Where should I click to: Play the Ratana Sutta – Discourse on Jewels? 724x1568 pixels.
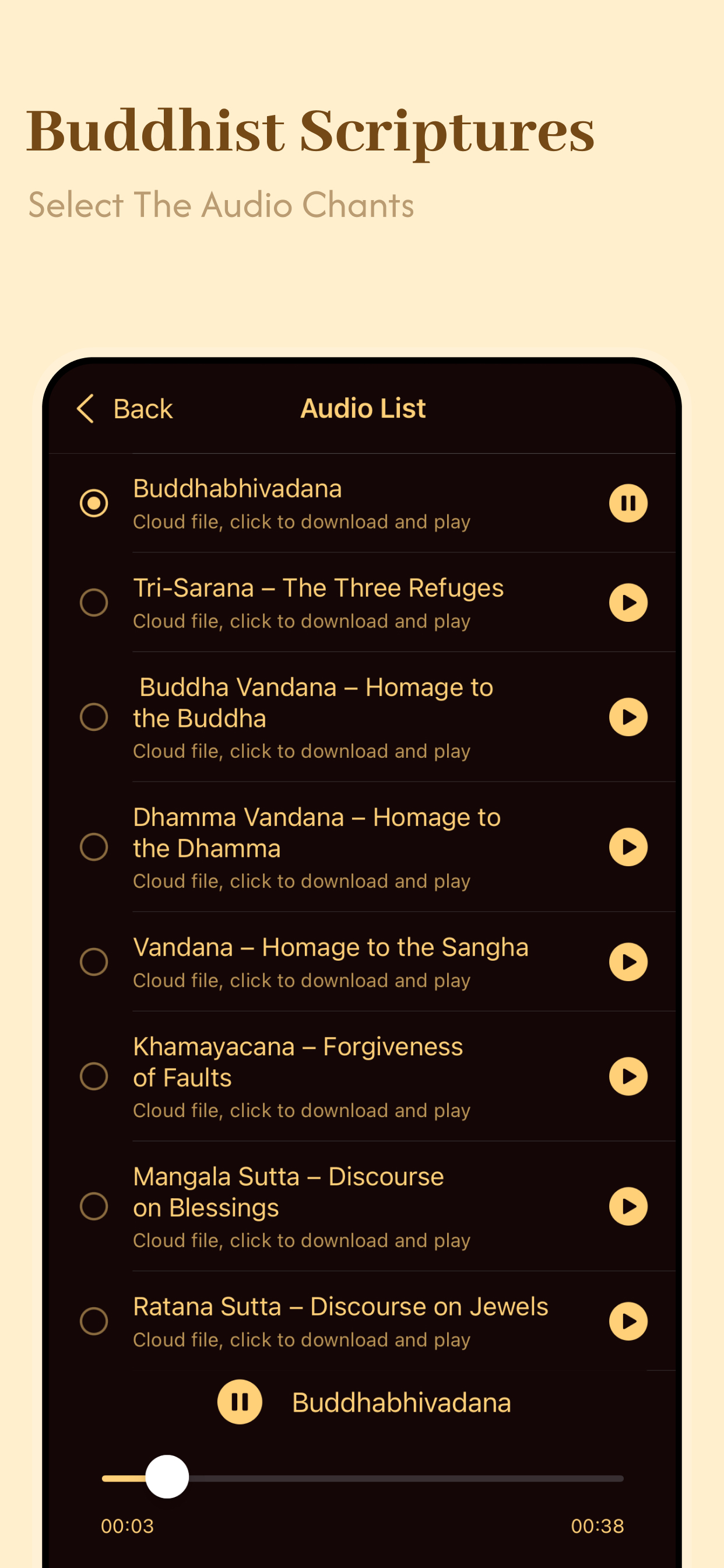627,1321
